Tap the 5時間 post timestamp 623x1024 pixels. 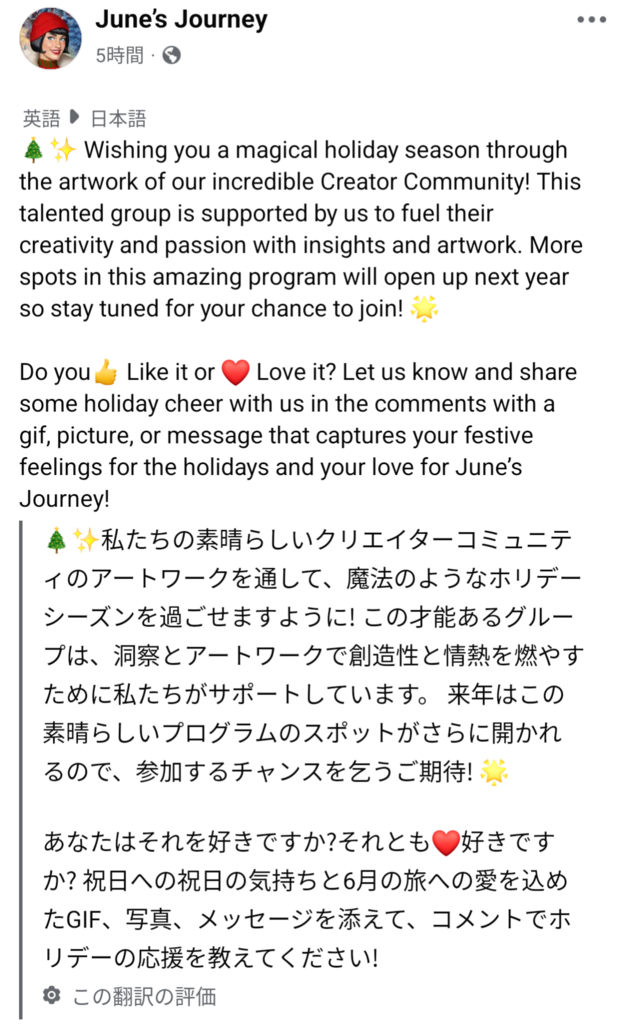pyautogui.click(x=119, y=56)
